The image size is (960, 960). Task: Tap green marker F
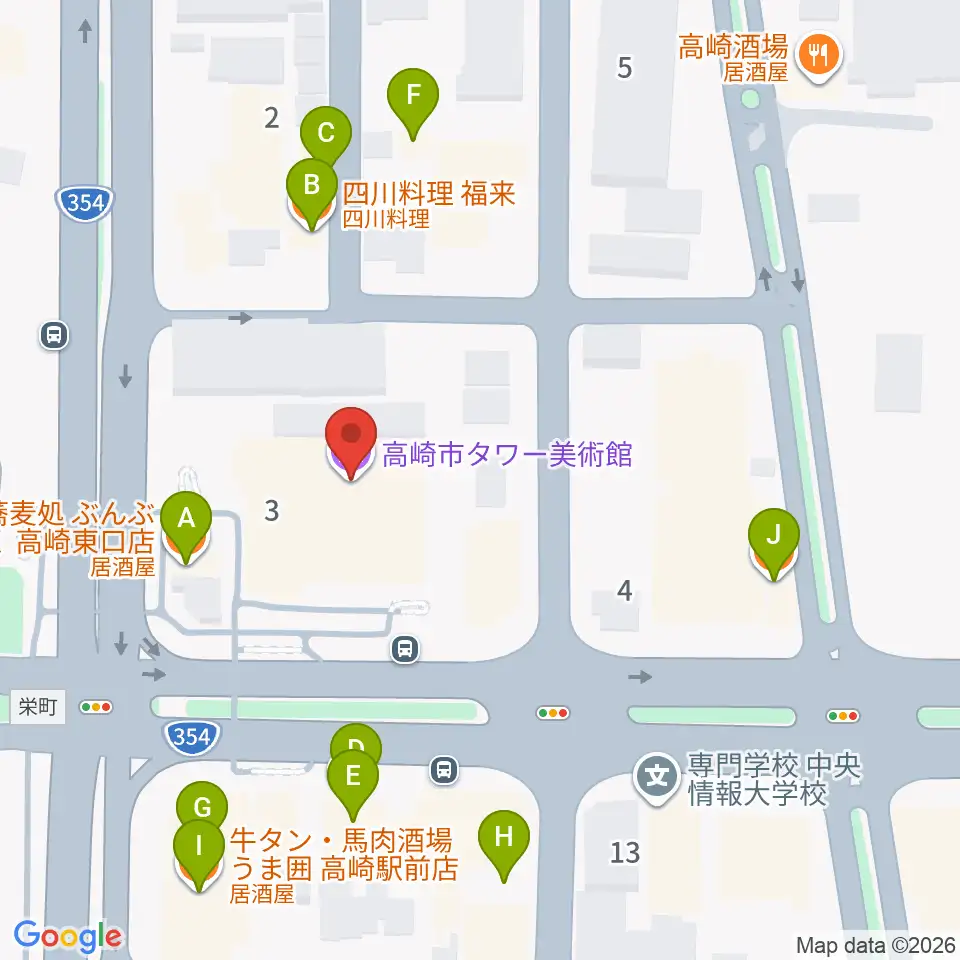[413, 102]
